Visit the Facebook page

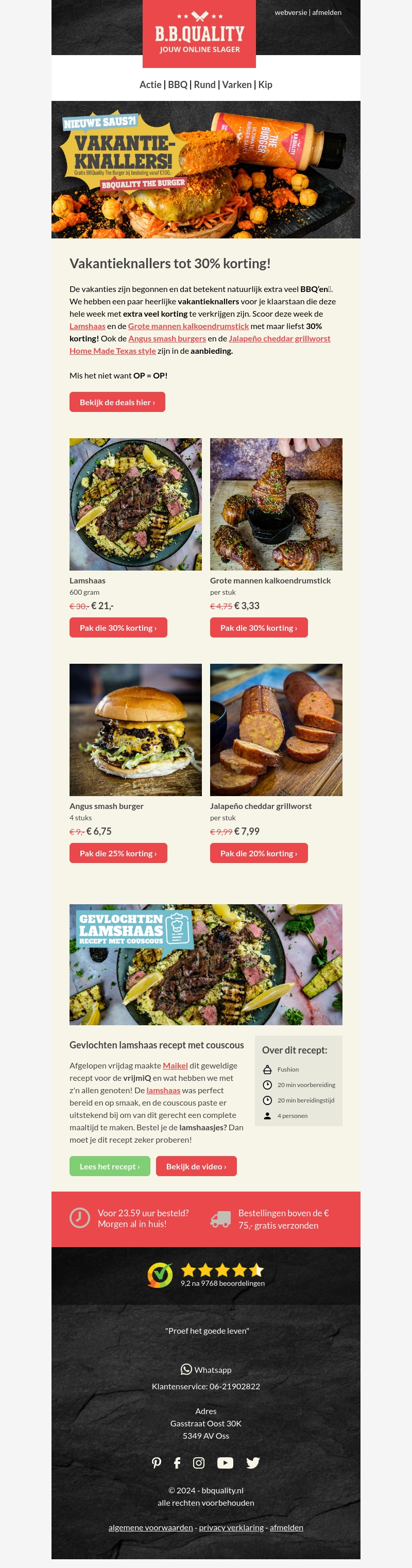pyautogui.click(x=177, y=1463)
